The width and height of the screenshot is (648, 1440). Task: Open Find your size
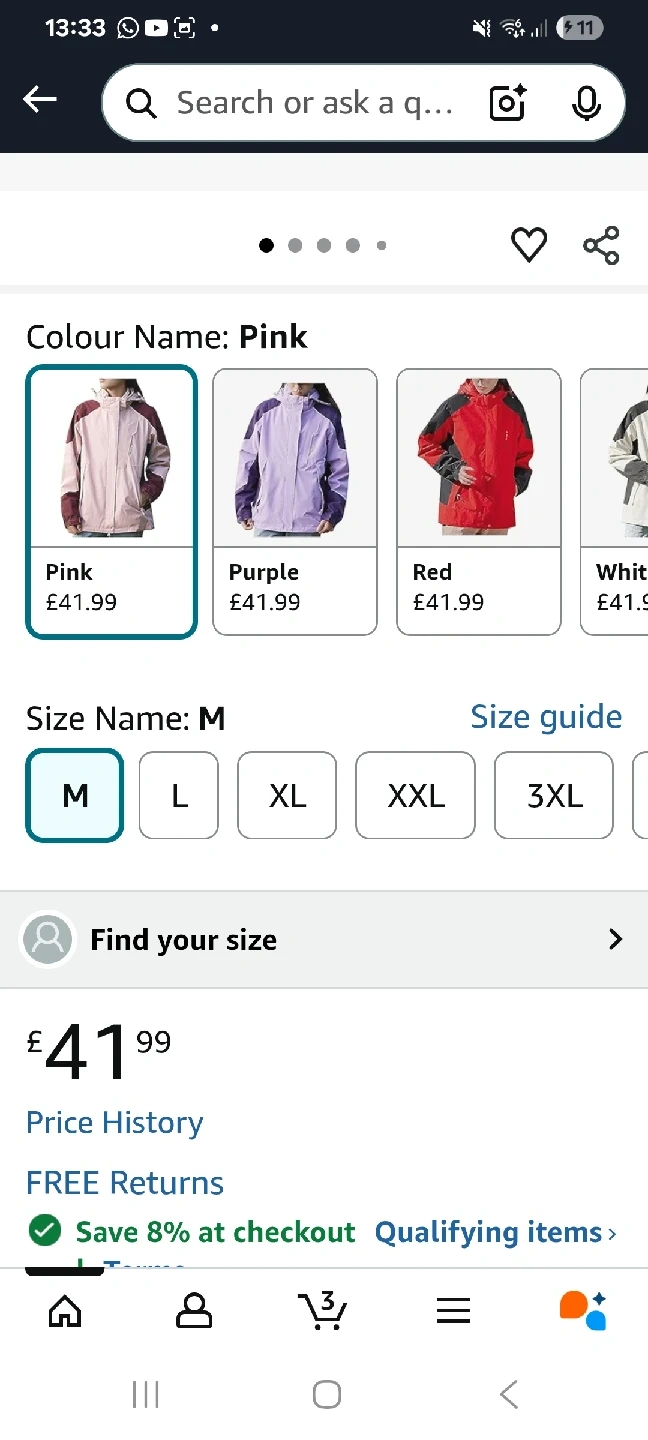tap(323, 939)
